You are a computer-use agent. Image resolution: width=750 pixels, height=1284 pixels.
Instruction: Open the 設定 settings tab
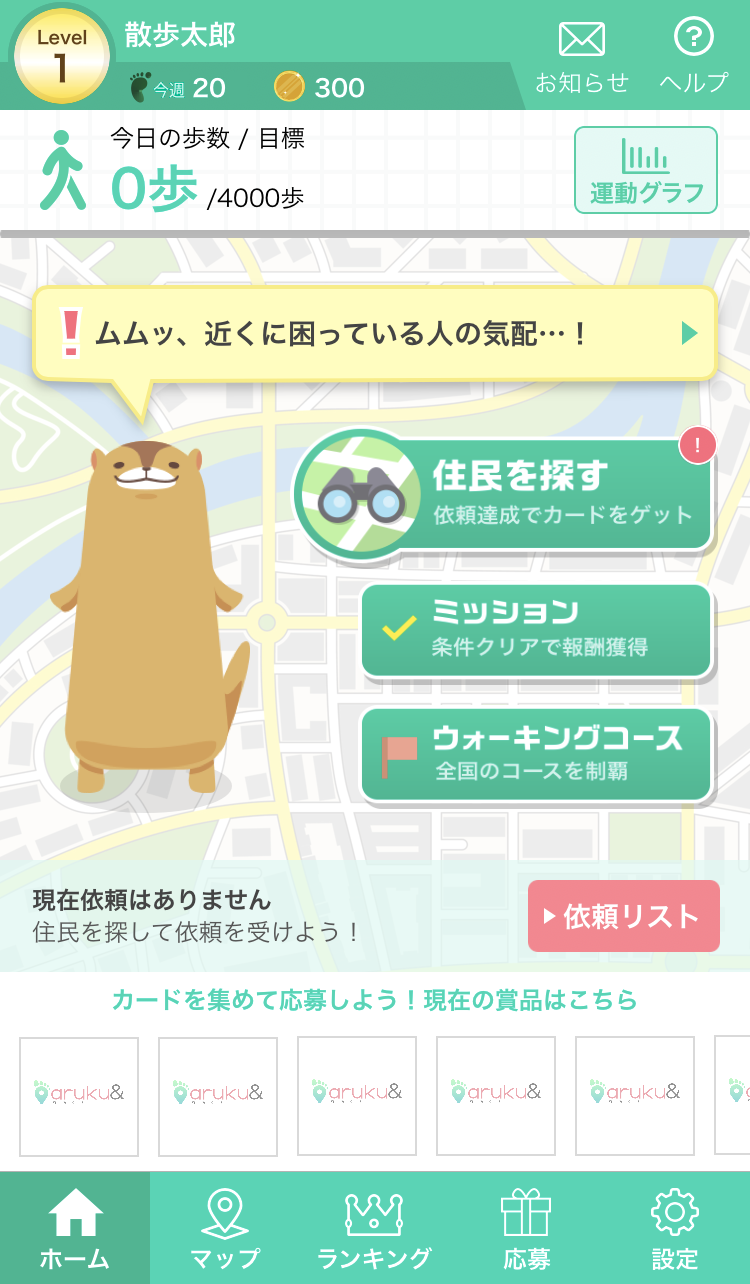[674, 1228]
